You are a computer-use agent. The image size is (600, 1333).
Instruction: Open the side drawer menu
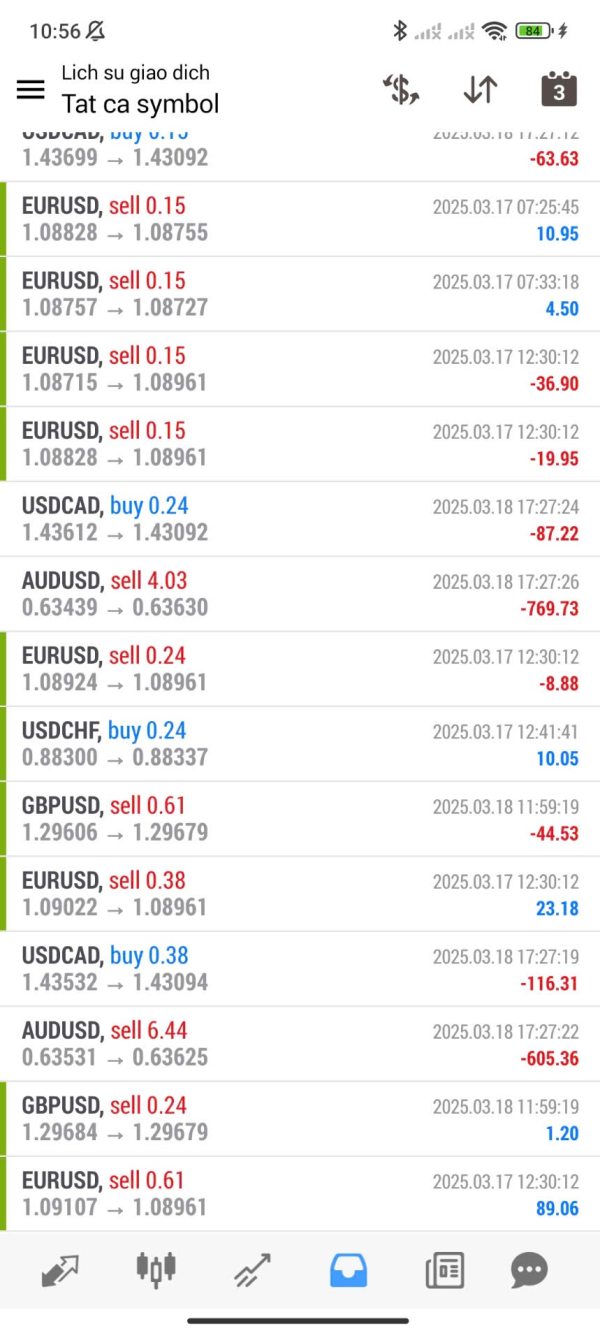pyautogui.click(x=31, y=90)
